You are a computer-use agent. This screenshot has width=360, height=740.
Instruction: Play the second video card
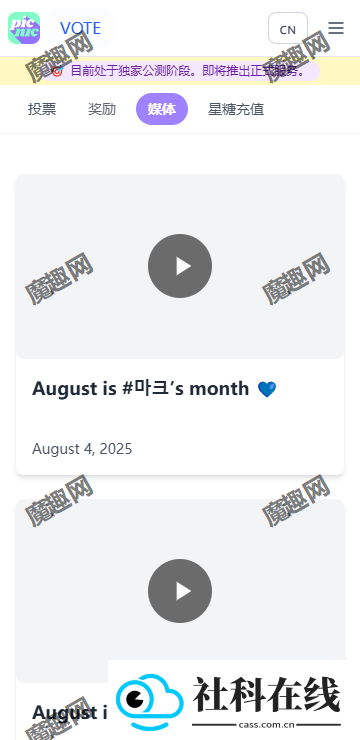[180, 591]
